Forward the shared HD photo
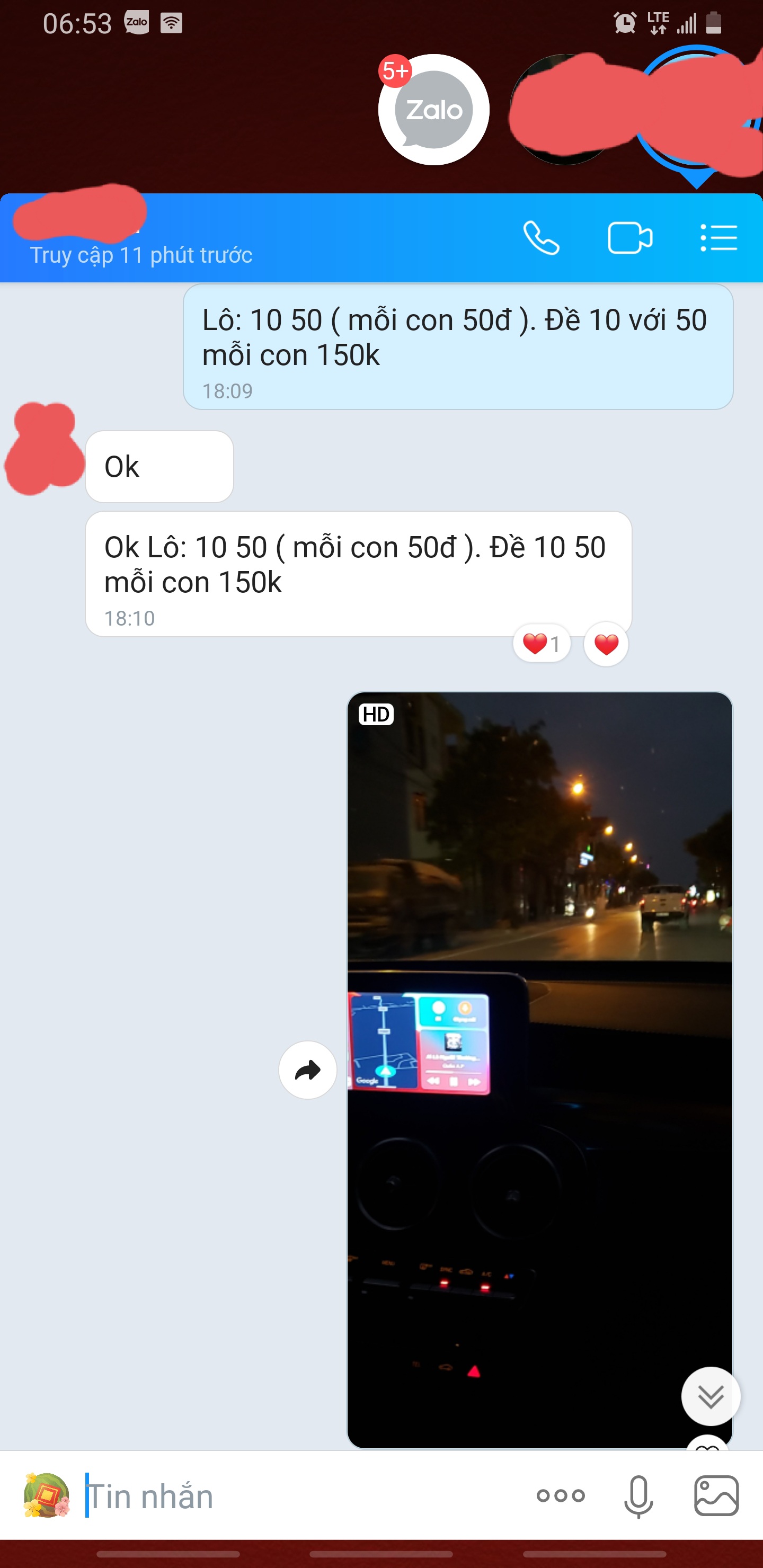The height and width of the screenshot is (1568, 763). tap(307, 1070)
